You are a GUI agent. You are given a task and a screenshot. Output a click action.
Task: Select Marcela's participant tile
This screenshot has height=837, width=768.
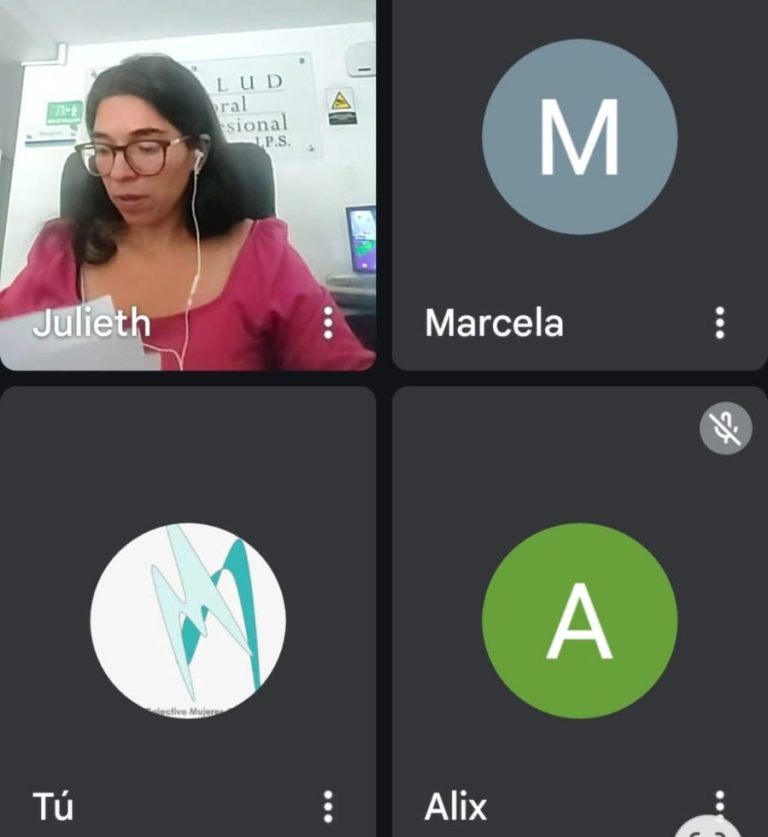pos(579,185)
